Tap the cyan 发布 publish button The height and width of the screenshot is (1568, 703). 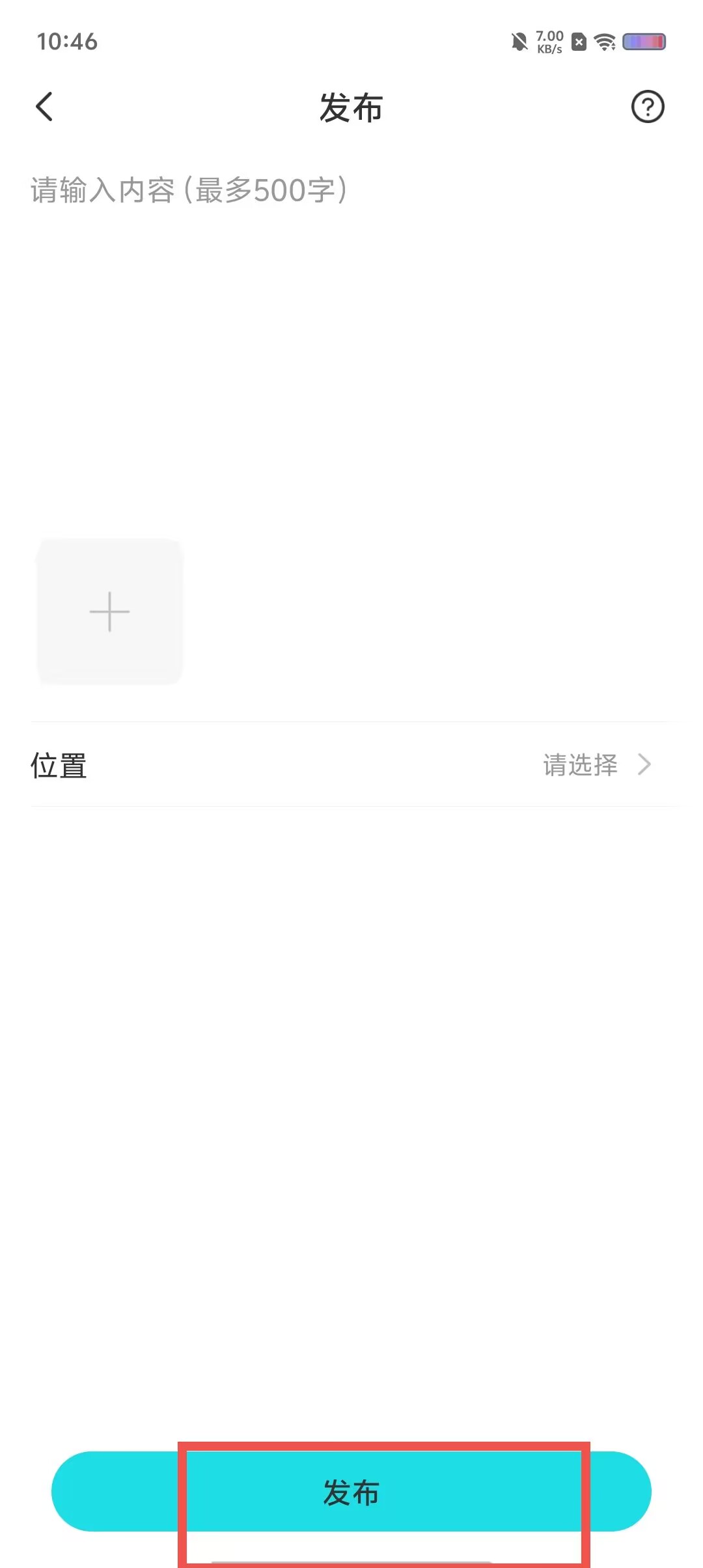[351, 1491]
